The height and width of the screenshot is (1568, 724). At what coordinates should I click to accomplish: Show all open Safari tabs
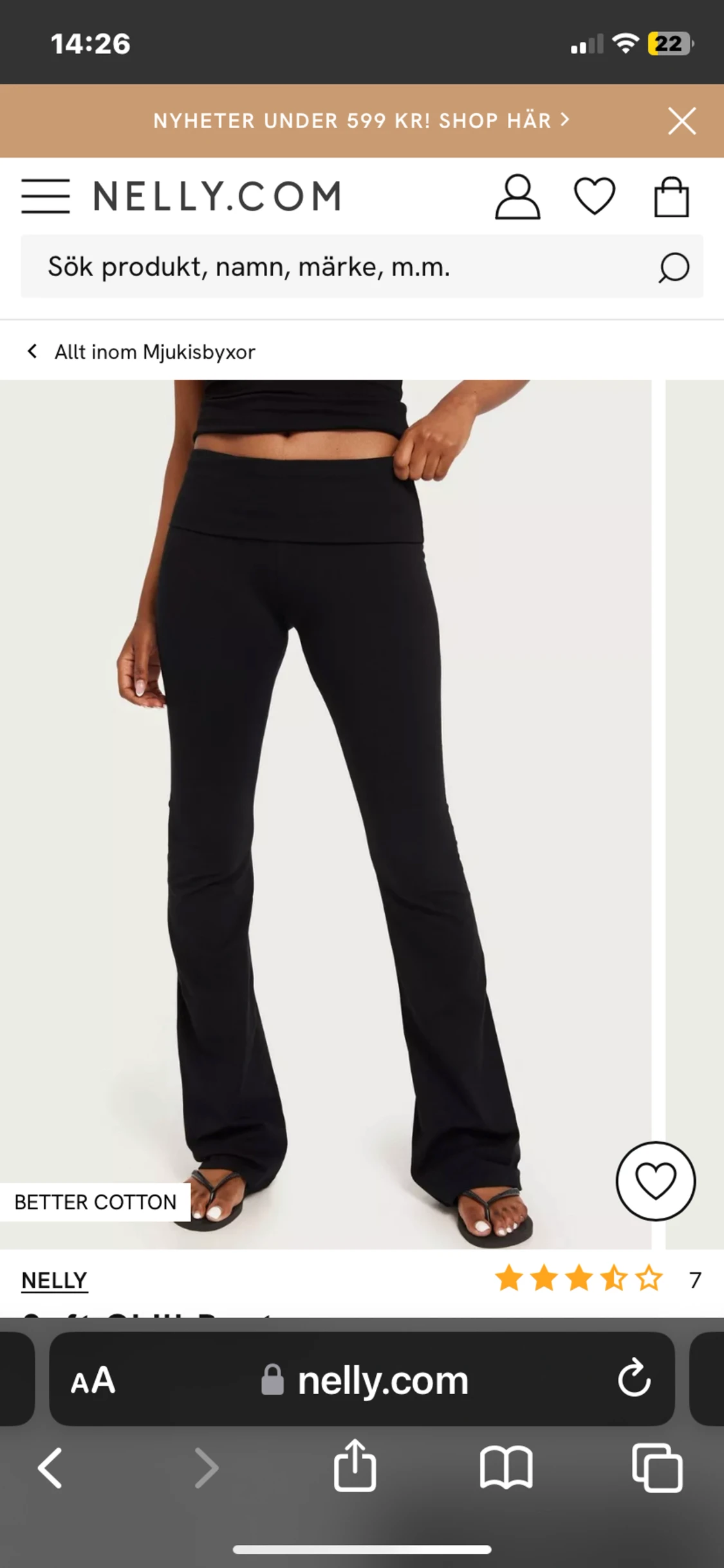[656, 1468]
